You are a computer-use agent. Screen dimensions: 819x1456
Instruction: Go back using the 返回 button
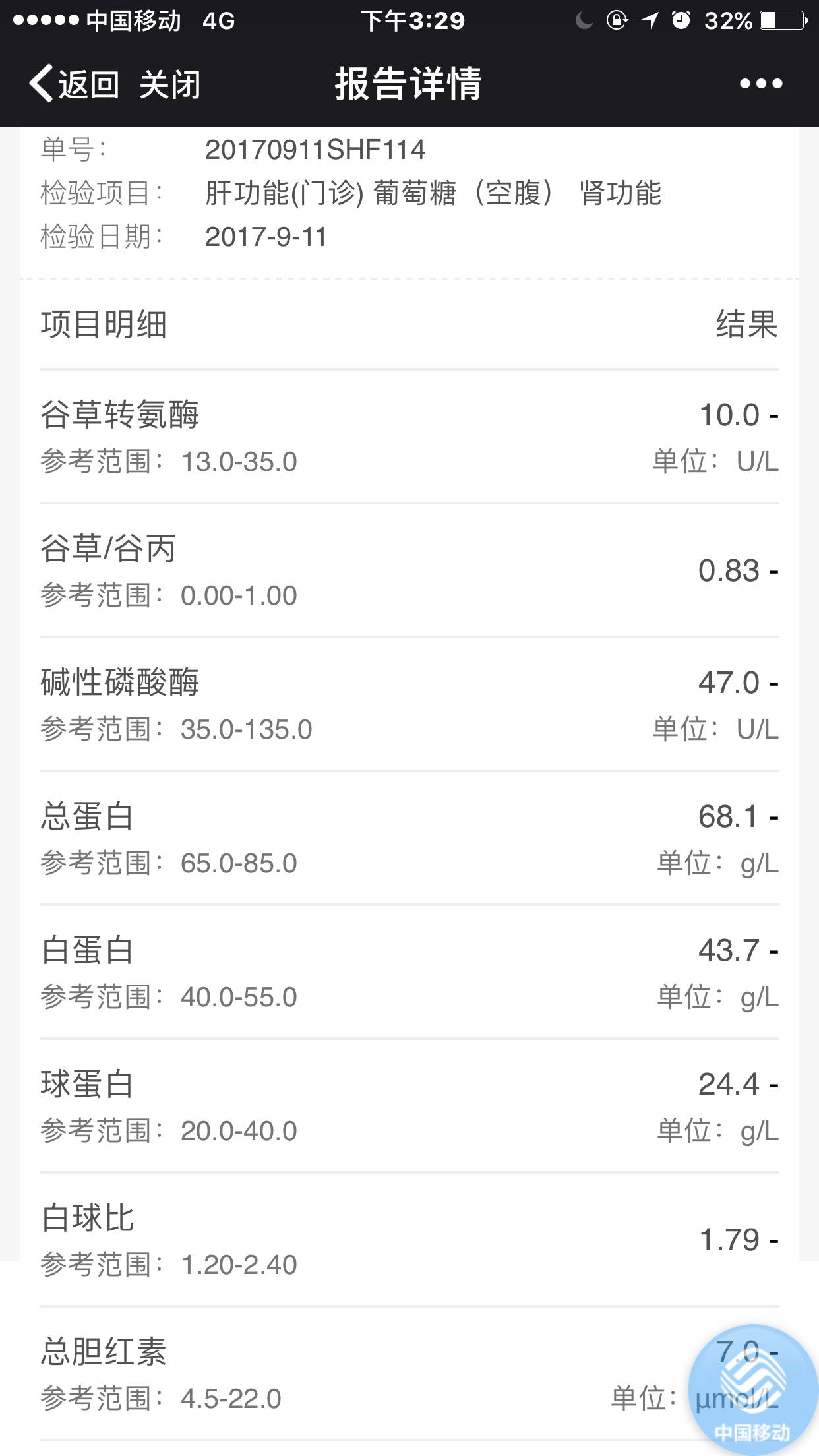click(74, 84)
